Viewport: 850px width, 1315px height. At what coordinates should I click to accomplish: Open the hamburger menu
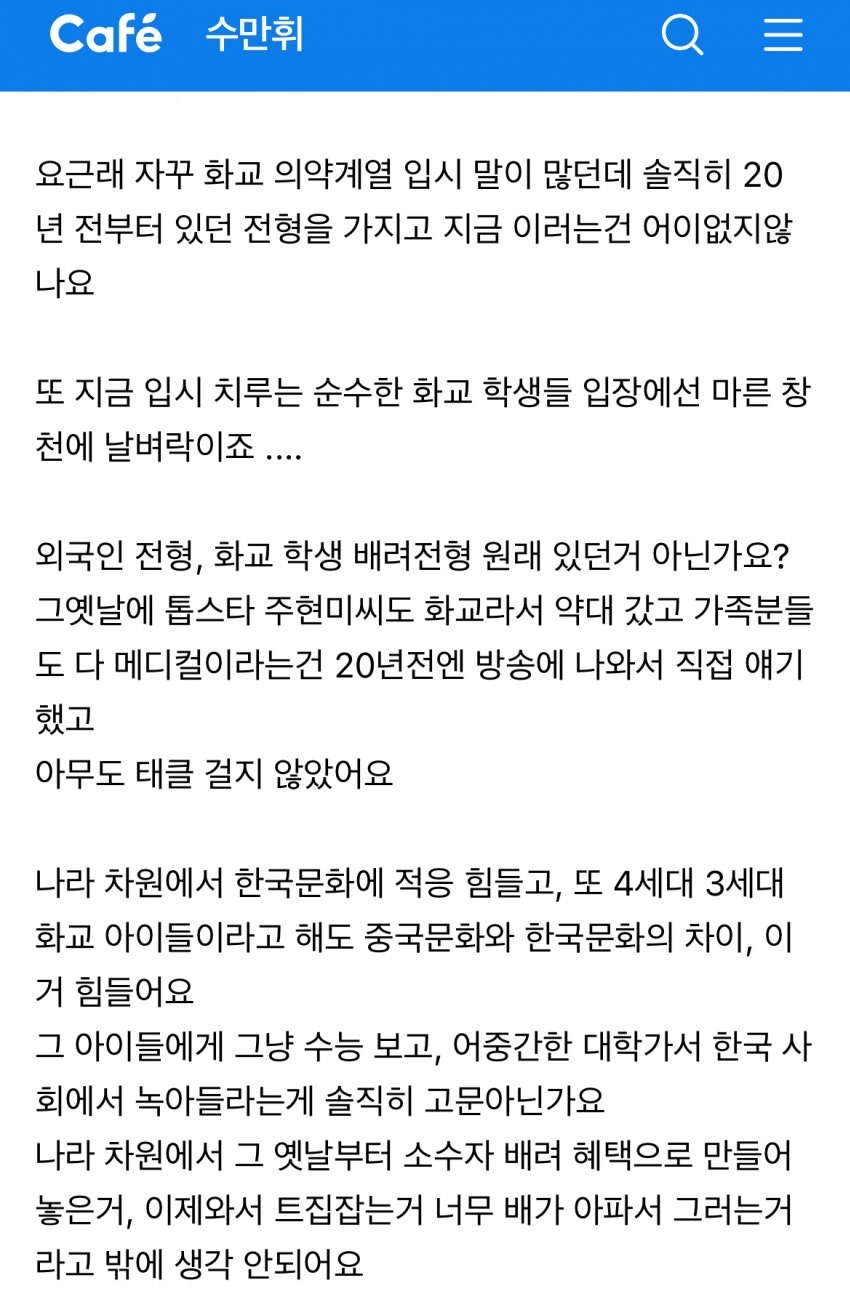(x=783, y=36)
